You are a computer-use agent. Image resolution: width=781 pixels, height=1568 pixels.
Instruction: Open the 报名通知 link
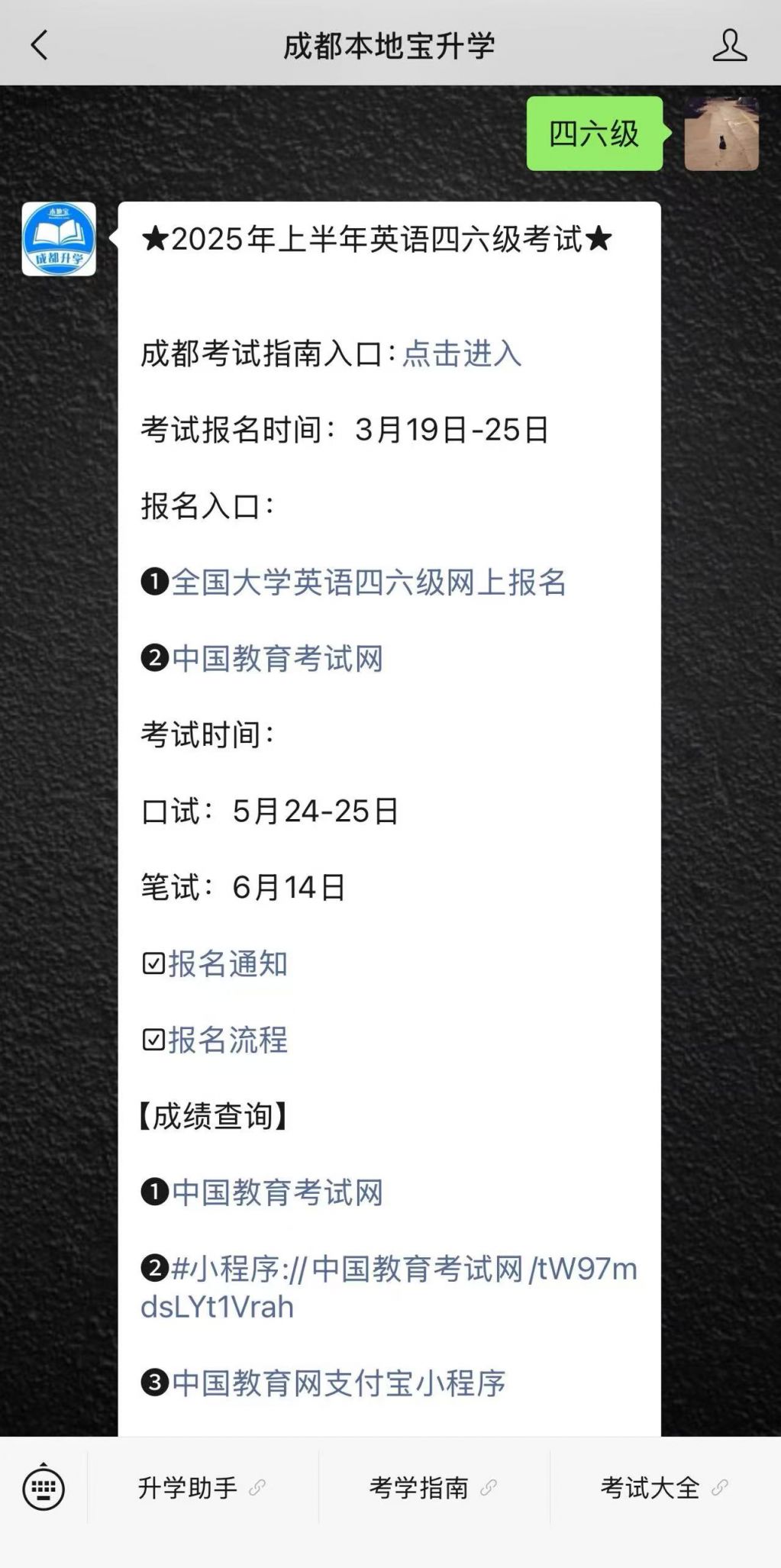228,964
